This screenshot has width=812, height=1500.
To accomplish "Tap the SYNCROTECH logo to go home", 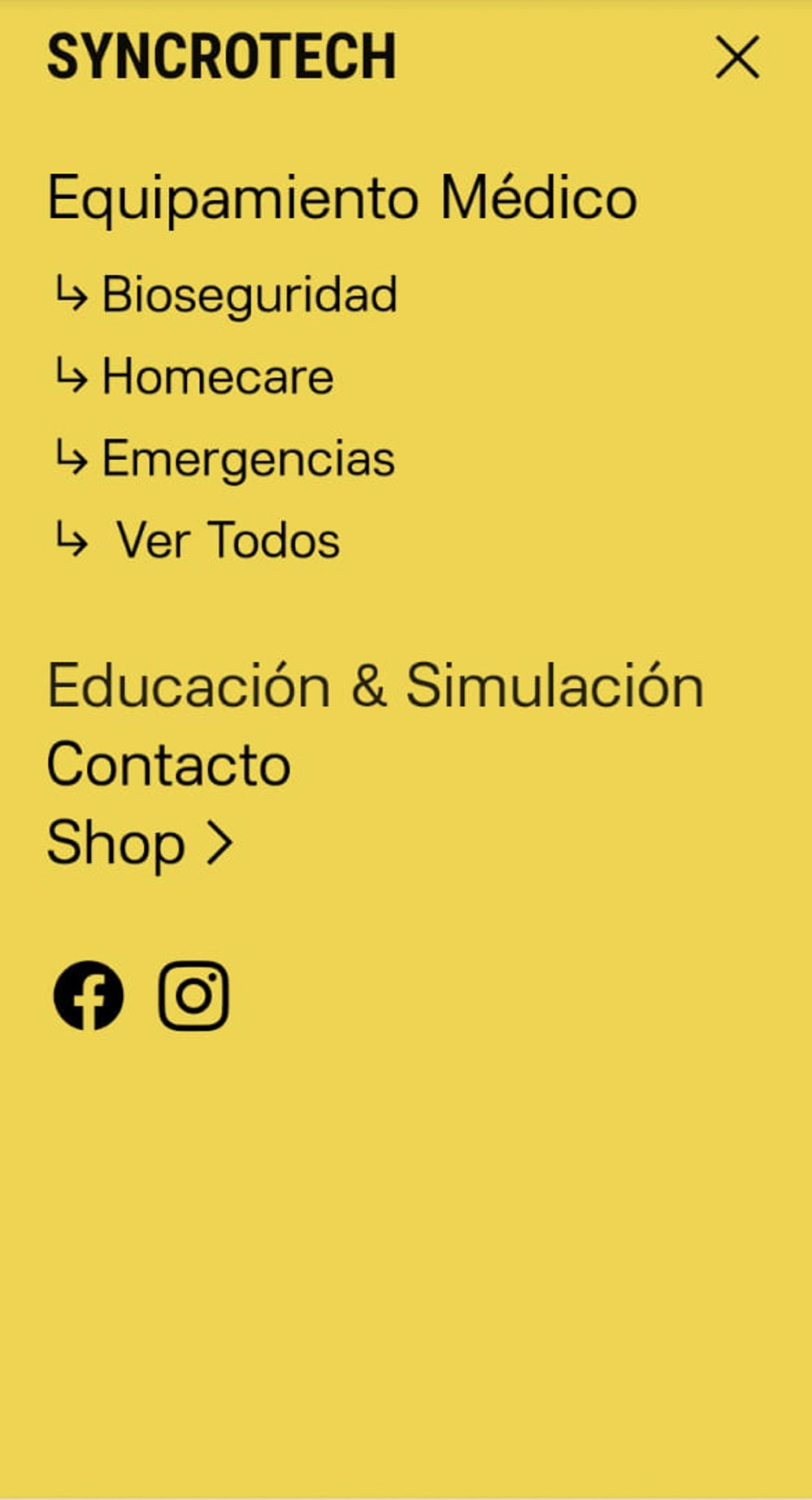I will tap(221, 57).
